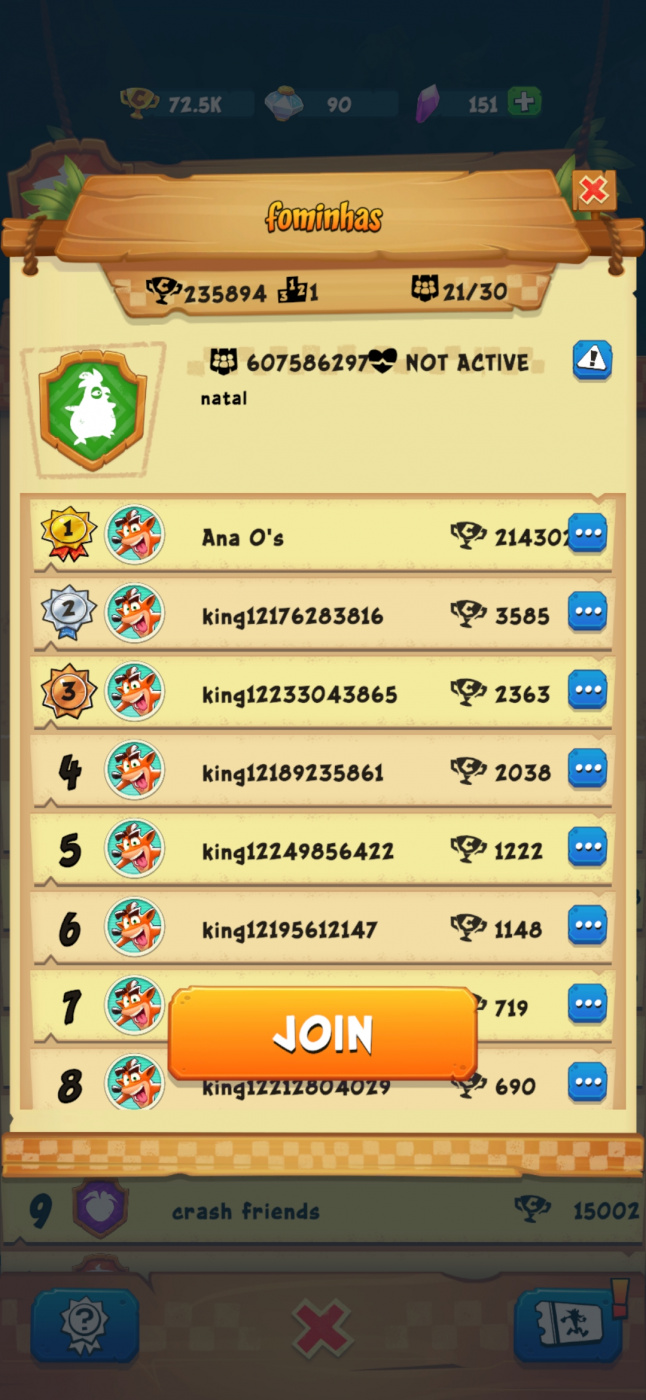Screen dimensions: 646x1400
Task: Open options for king12176283816
Action: click(588, 612)
